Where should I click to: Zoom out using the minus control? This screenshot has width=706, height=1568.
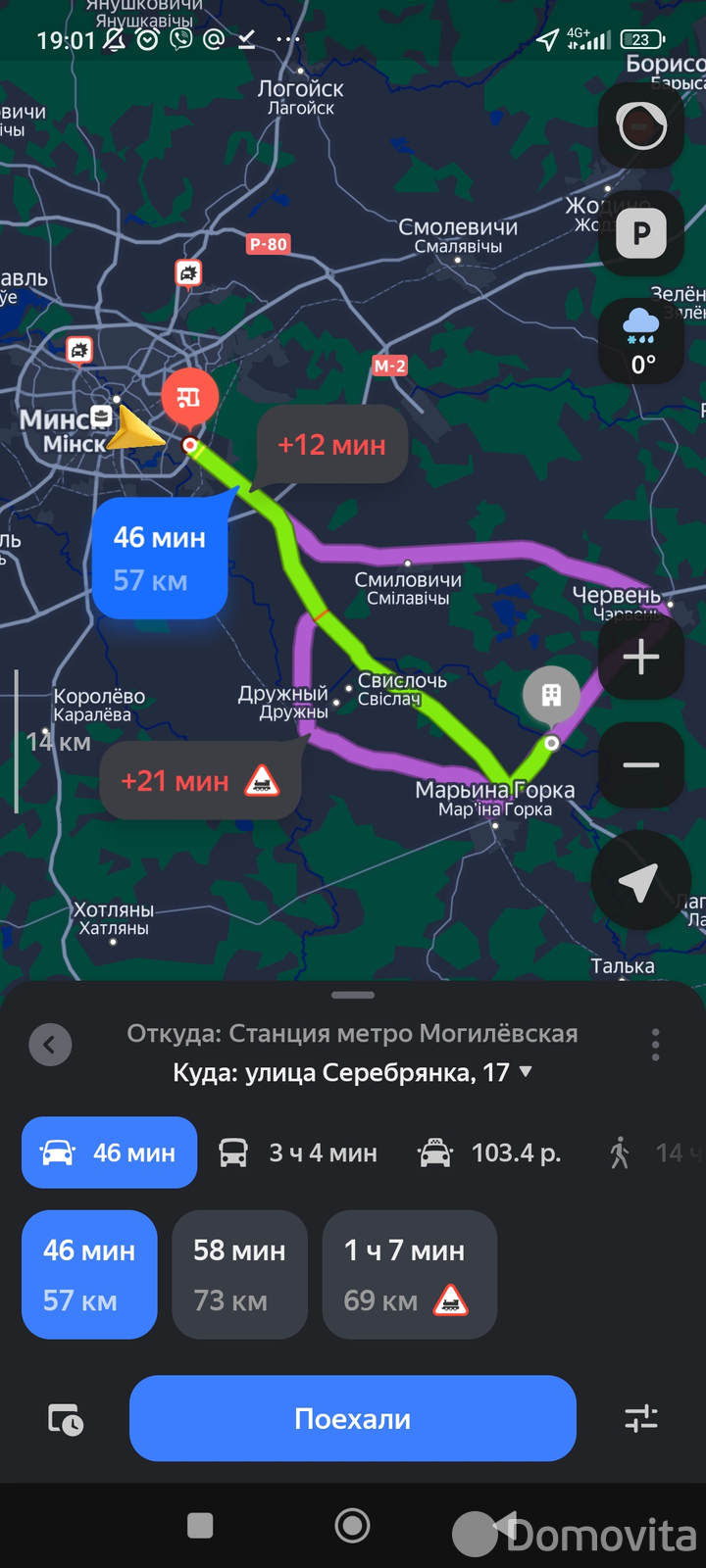coord(641,764)
